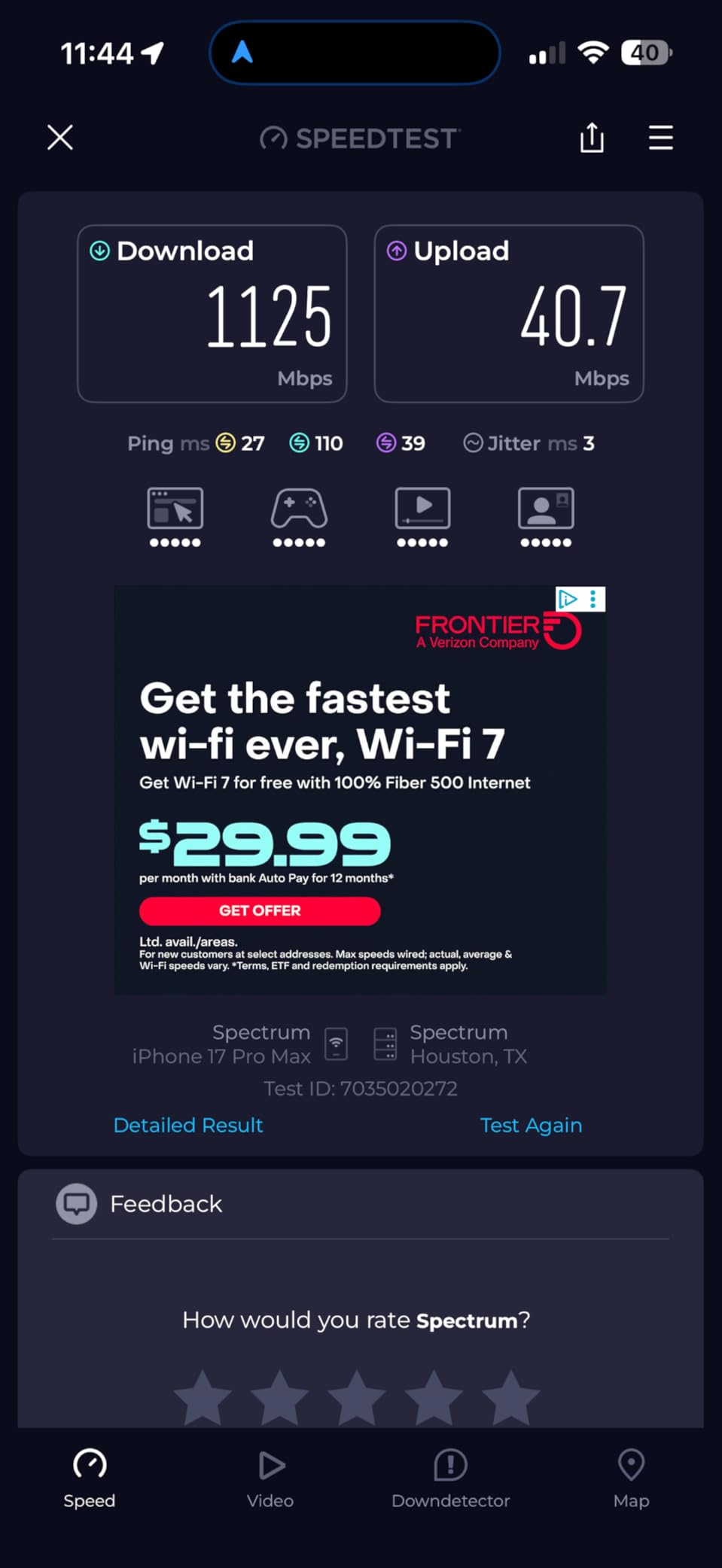Close the speed test result
The width and height of the screenshot is (722, 1568).
(60, 138)
